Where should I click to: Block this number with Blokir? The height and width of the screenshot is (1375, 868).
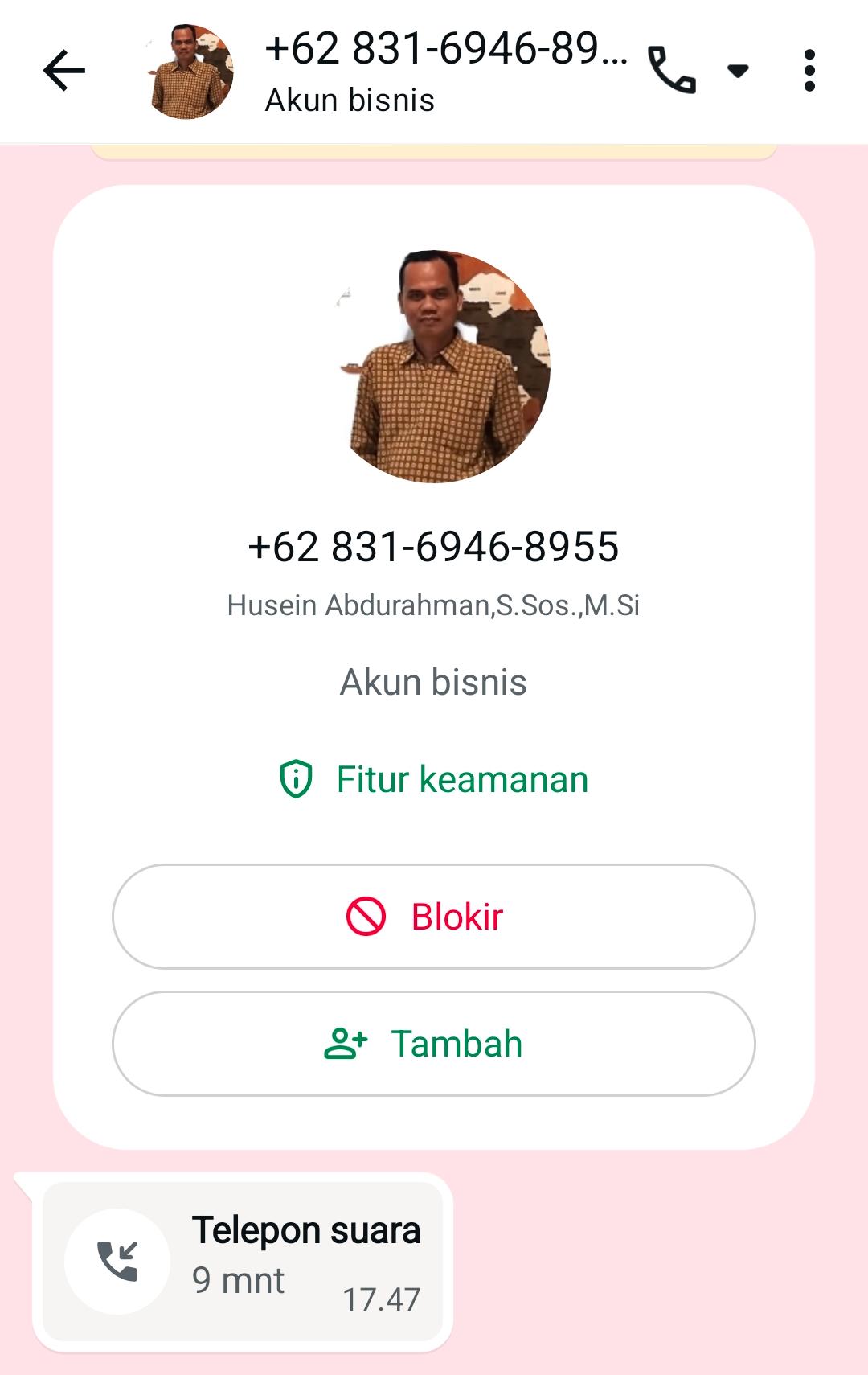pyautogui.click(x=434, y=917)
